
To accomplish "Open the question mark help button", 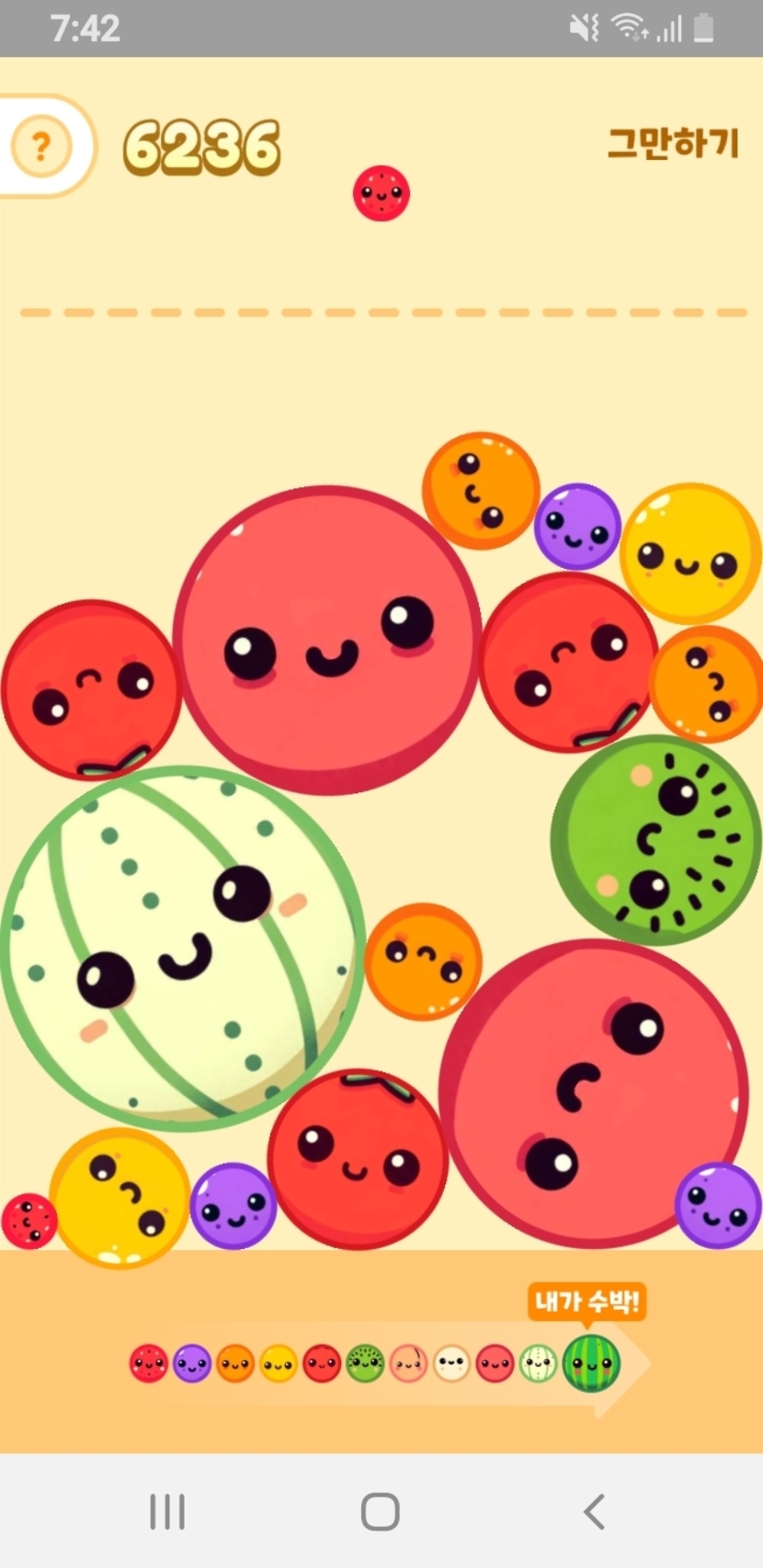I will (x=40, y=146).
